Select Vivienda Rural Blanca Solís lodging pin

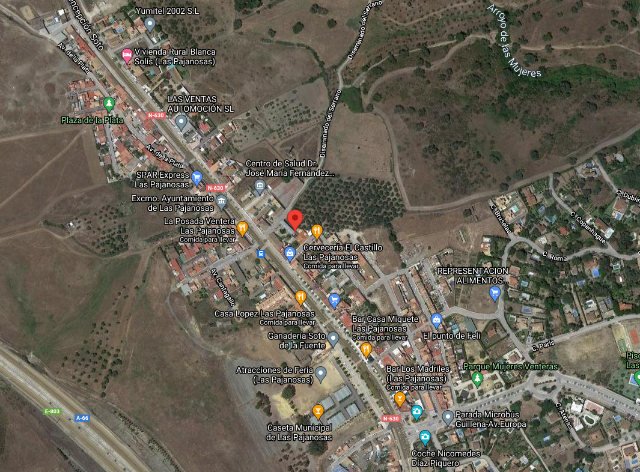point(126,54)
